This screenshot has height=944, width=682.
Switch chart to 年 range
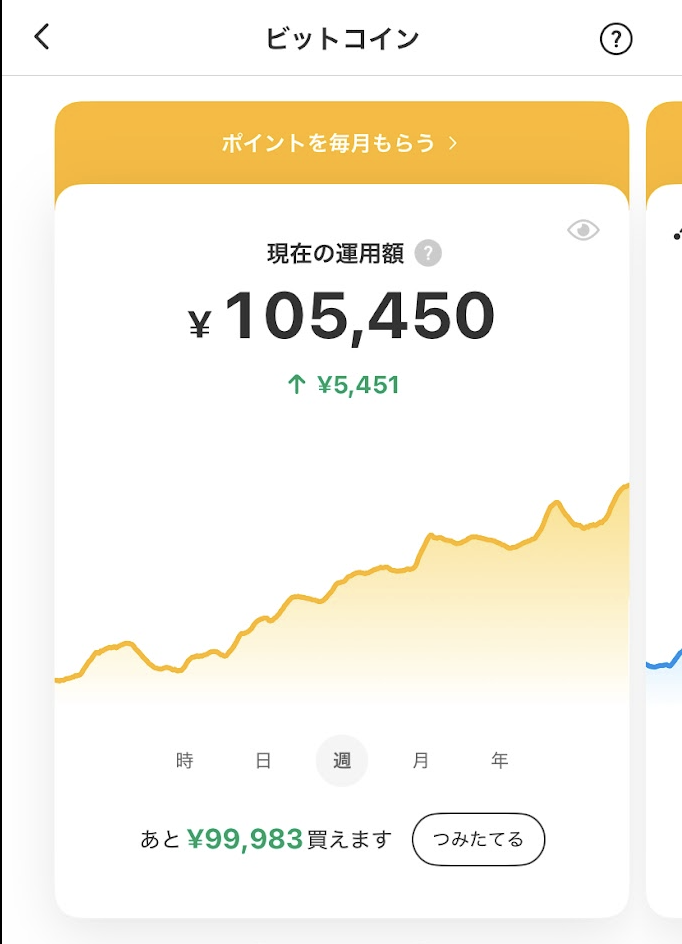click(x=499, y=761)
